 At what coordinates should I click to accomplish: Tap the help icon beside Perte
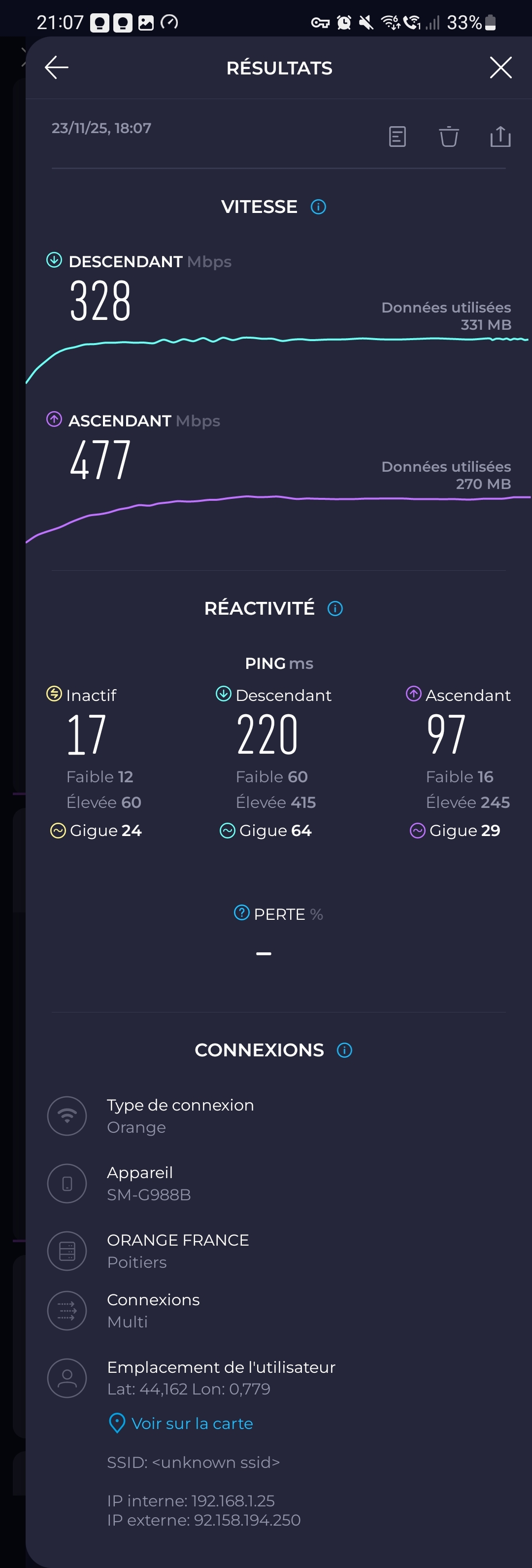[241, 913]
